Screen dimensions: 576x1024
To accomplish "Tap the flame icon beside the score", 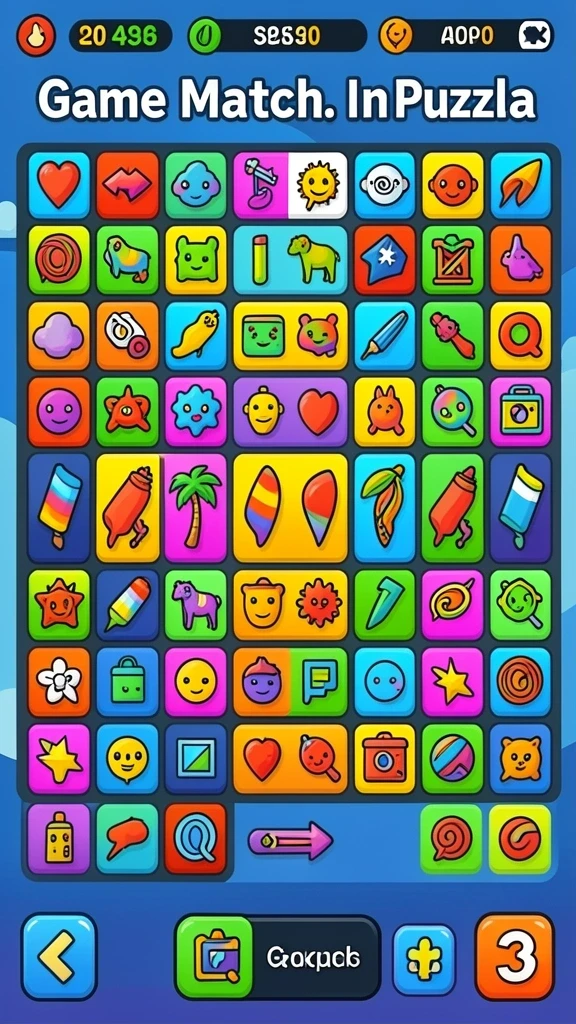I will (x=33, y=36).
